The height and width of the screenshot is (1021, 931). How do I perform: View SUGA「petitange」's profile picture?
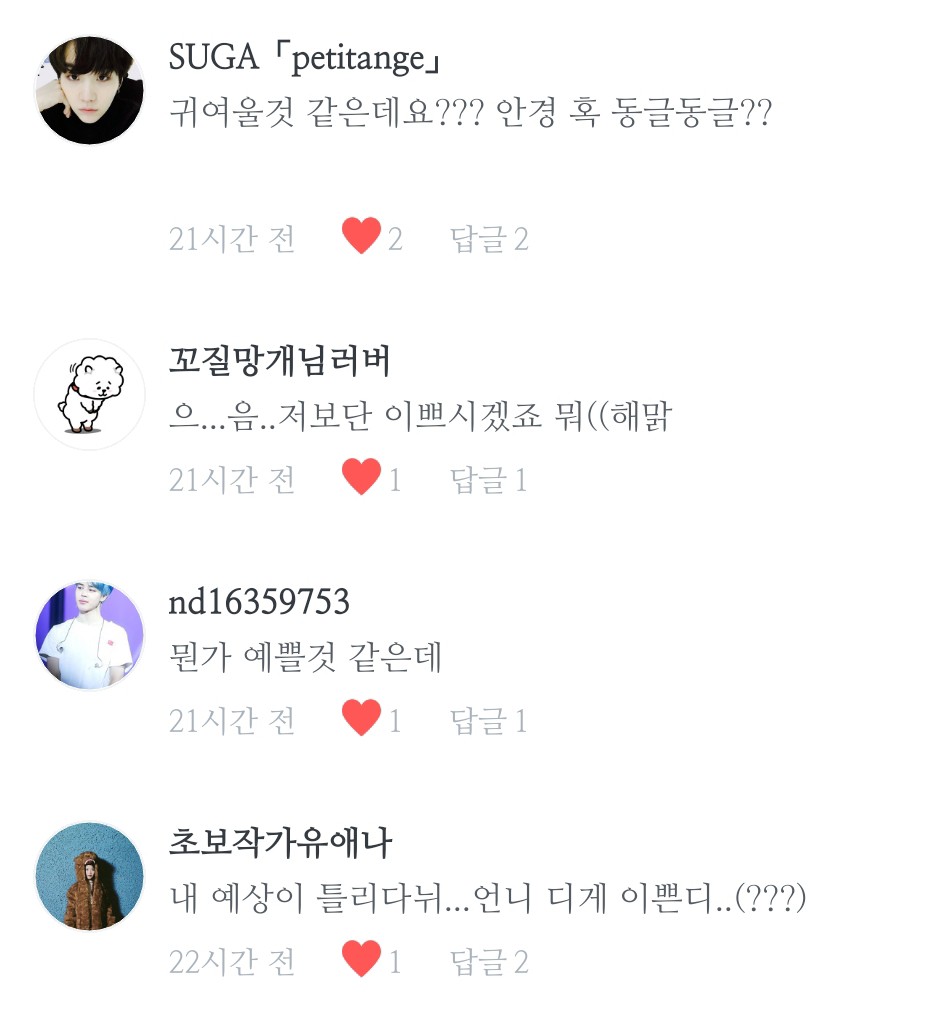coord(90,91)
